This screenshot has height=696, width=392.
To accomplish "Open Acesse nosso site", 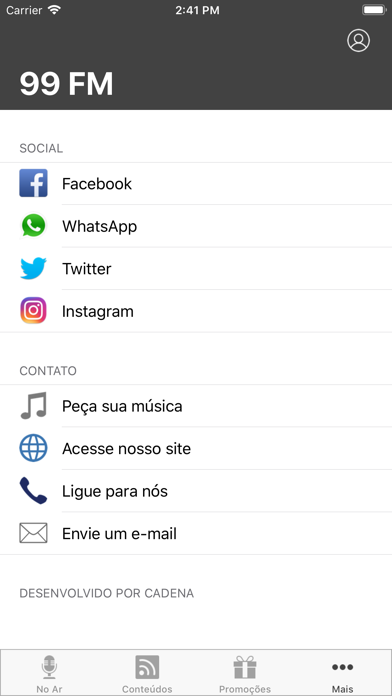I will click(x=196, y=449).
